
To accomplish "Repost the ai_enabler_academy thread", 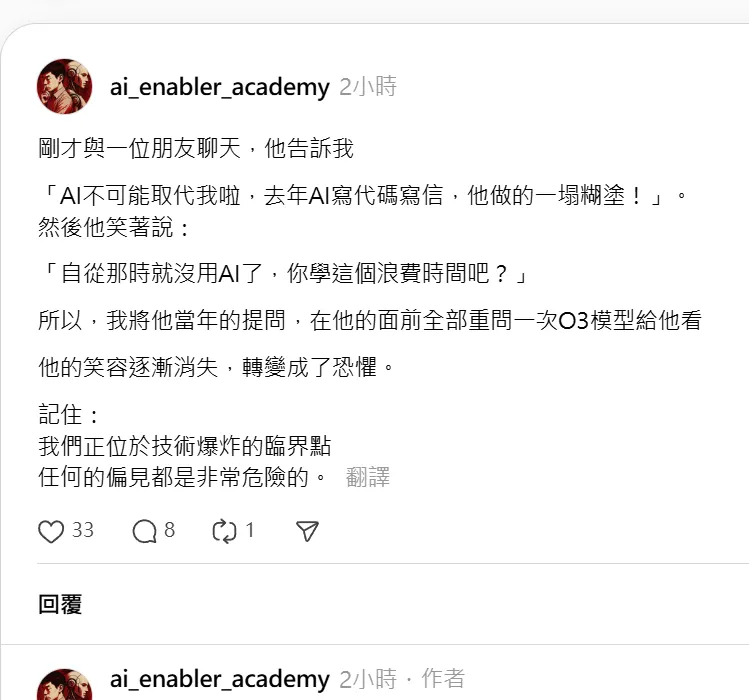I will [225, 531].
